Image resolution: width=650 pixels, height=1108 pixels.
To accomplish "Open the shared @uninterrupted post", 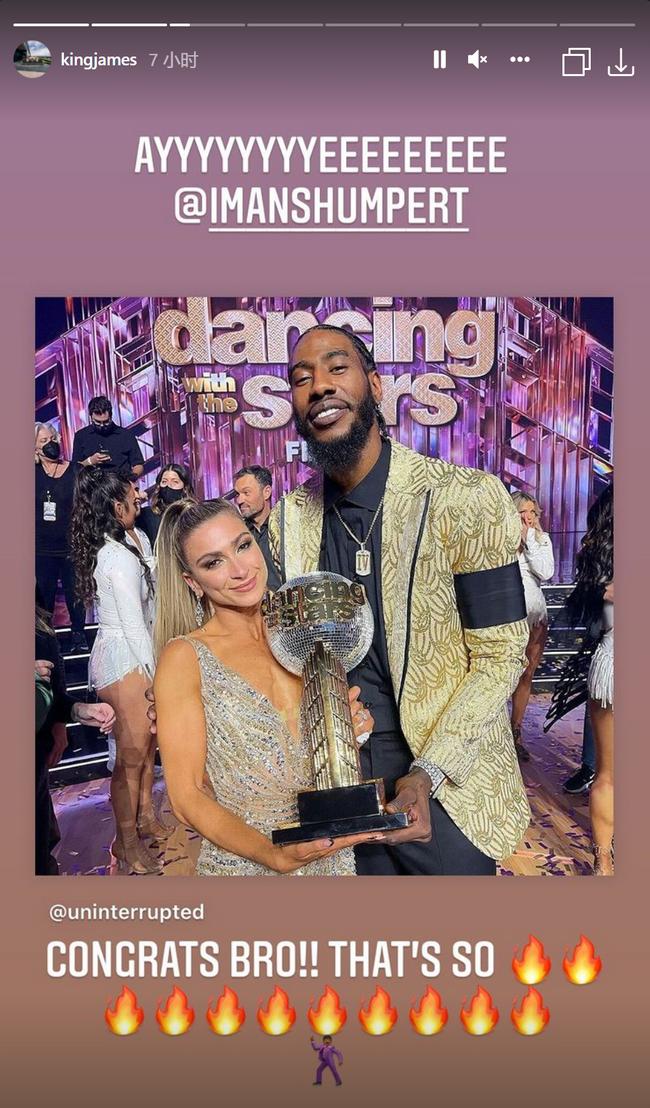I will tap(324, 585).
